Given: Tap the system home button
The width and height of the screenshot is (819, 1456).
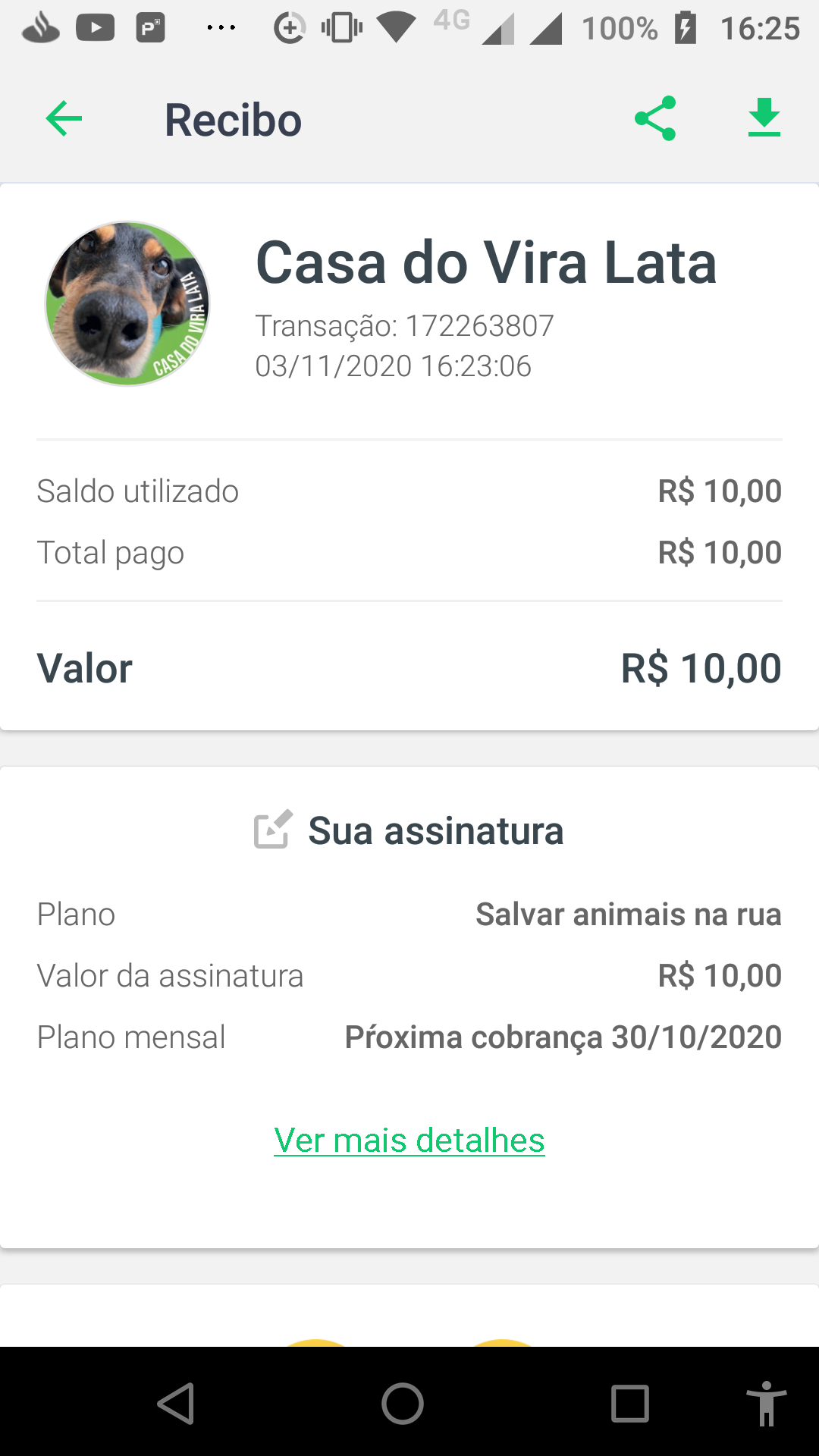Looking at the screenshot, I should pyautogui.click(x=403, y=1404).
